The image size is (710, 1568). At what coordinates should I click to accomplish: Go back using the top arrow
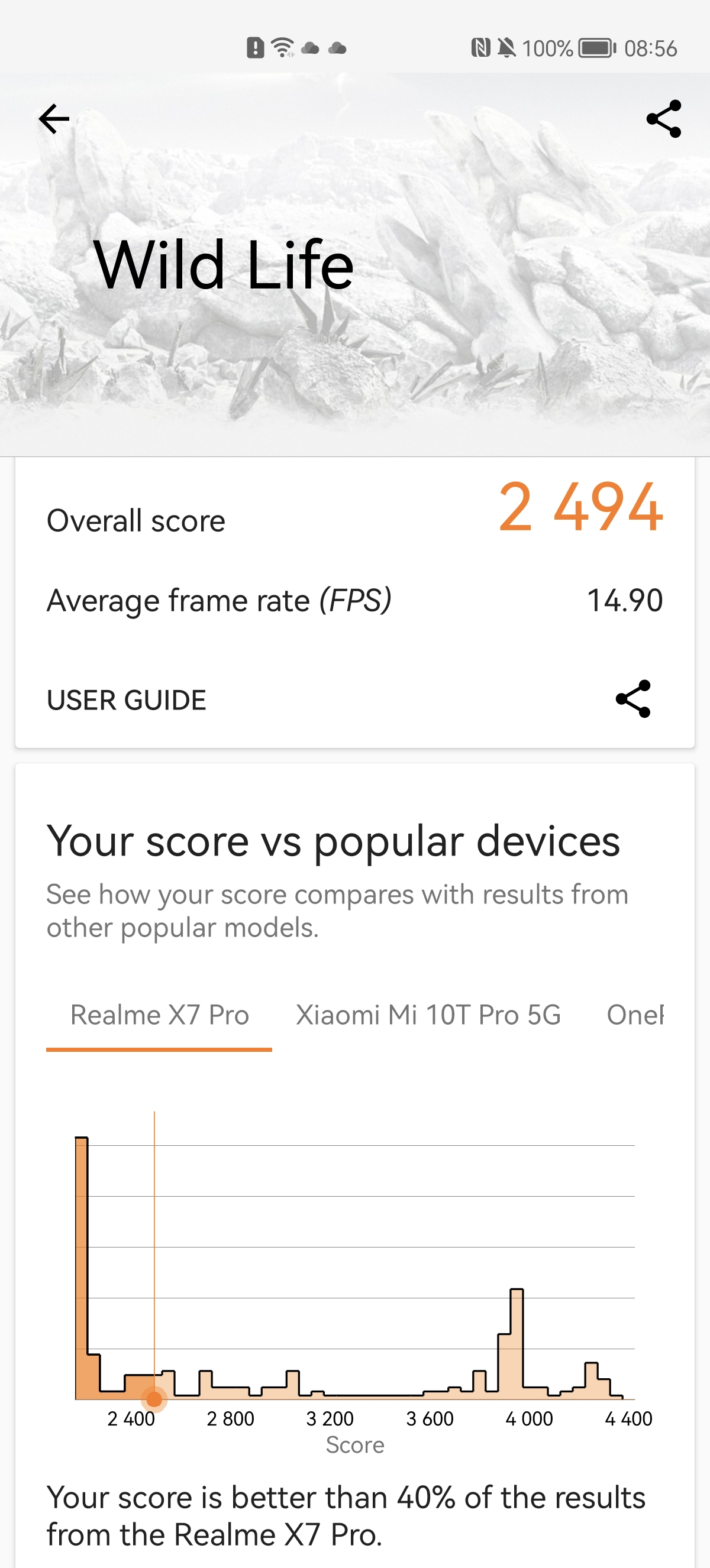[x=54, y=119]
